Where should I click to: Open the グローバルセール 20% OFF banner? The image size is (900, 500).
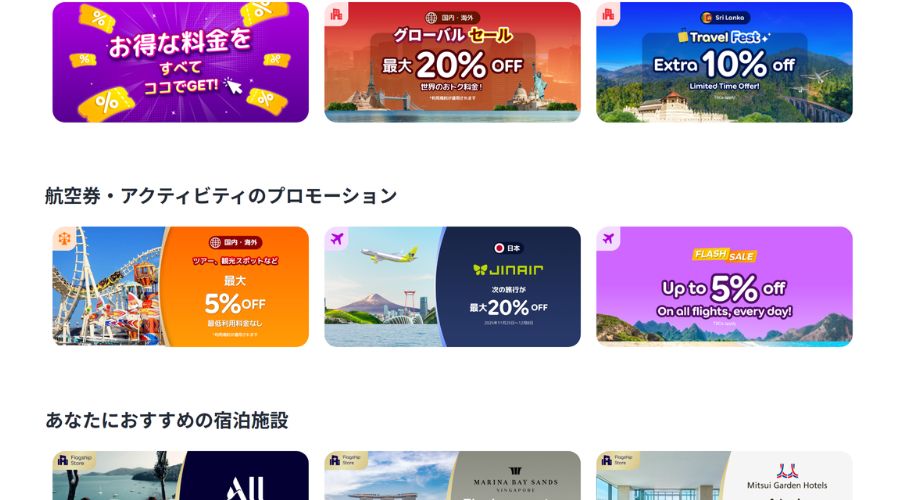click(452, 62)
